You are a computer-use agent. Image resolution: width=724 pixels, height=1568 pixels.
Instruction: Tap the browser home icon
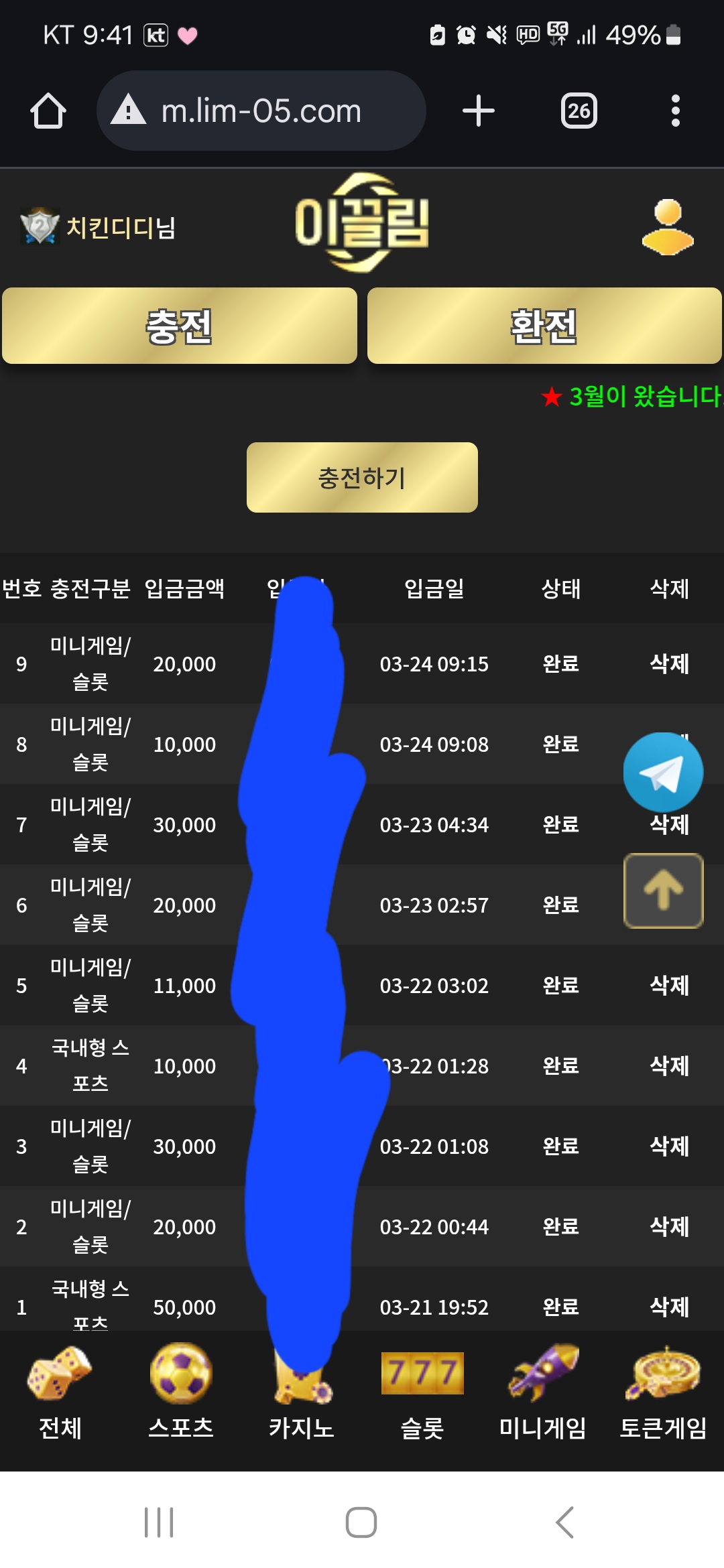coord(48,111)
